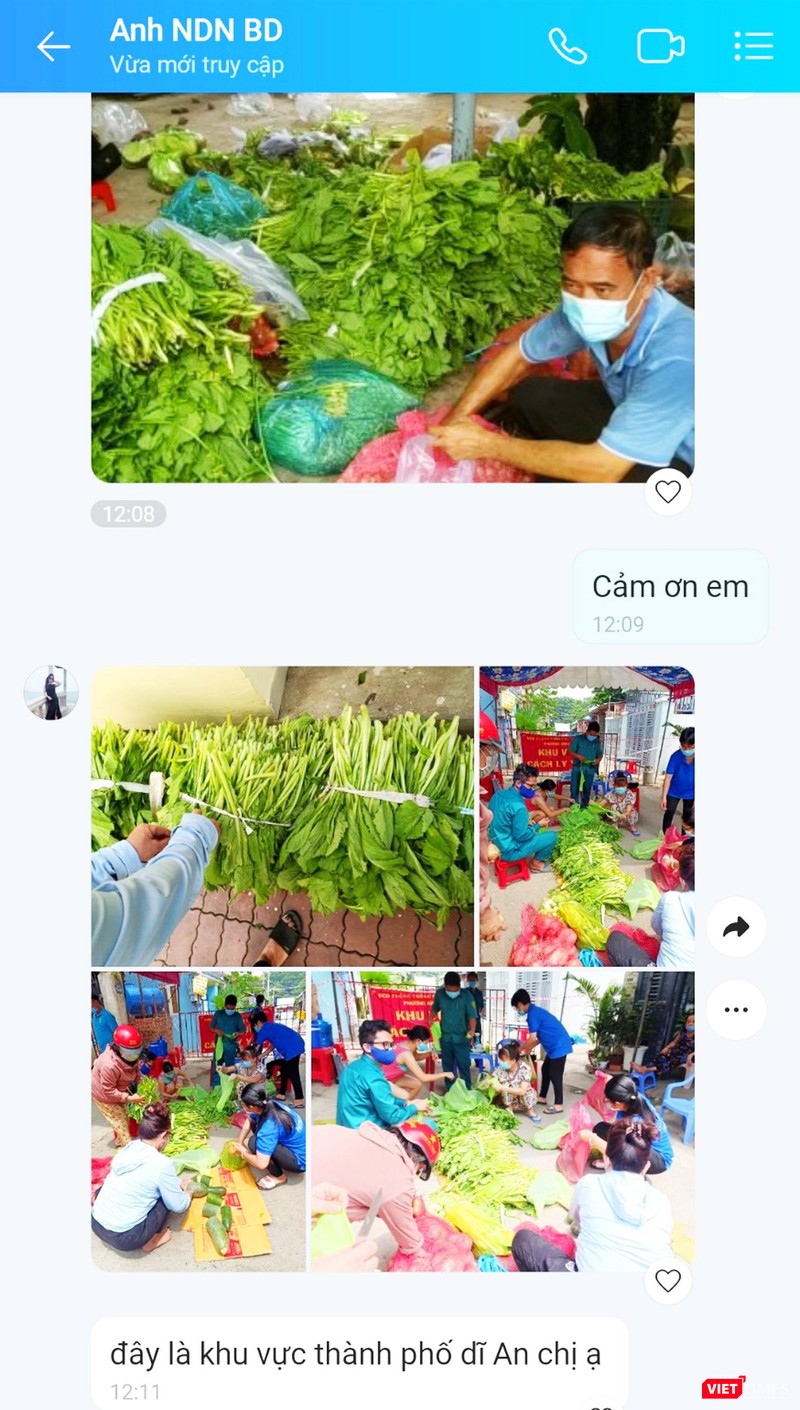
Task: React with heart to the photo album
Action: click(667, 1280)
